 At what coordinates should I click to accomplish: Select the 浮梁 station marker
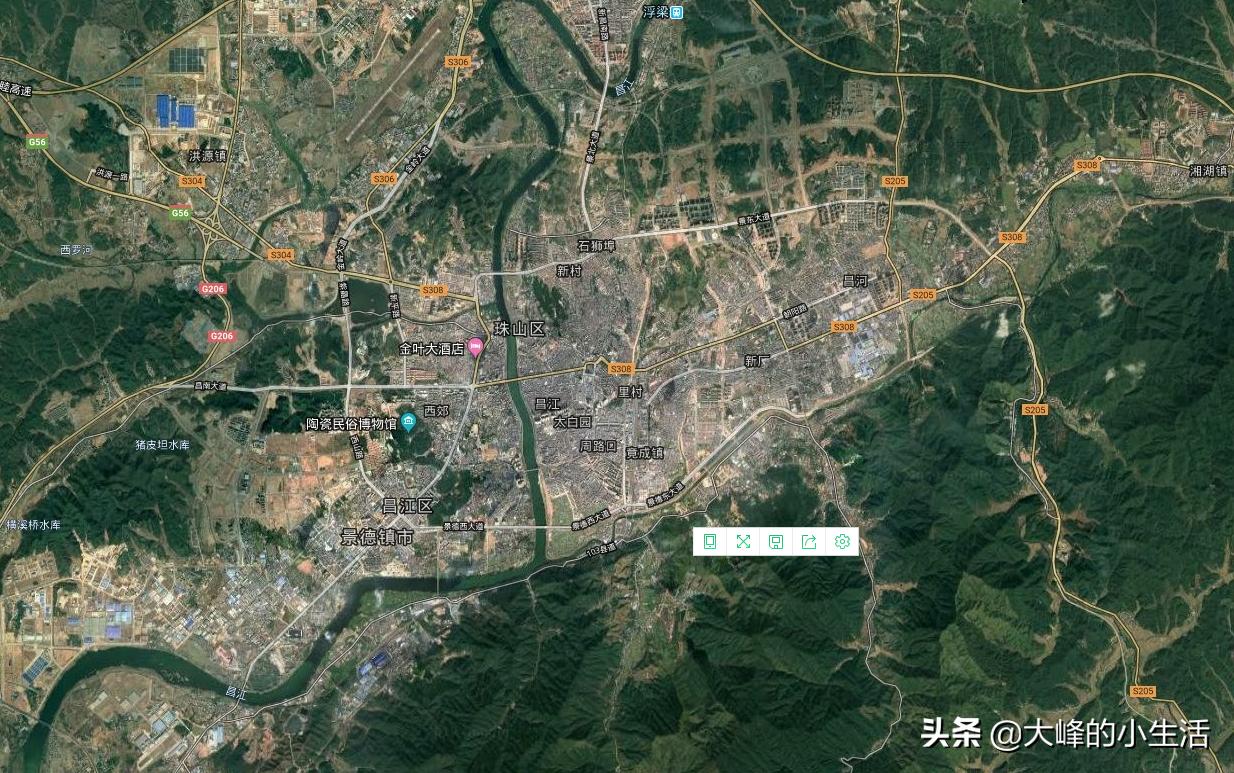[x=677, y=11]
